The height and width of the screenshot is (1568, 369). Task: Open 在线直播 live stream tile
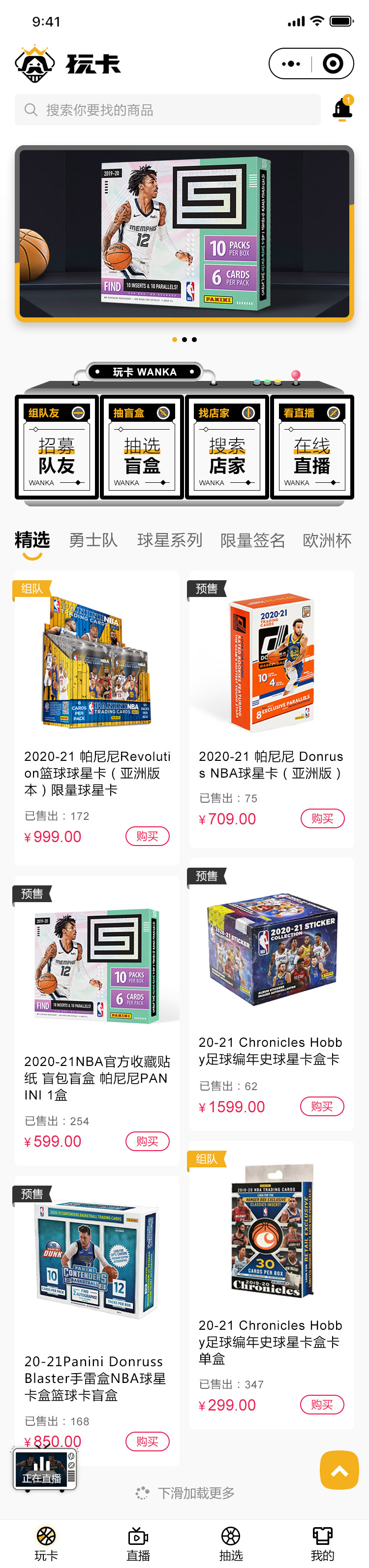(x=312, y=447)
